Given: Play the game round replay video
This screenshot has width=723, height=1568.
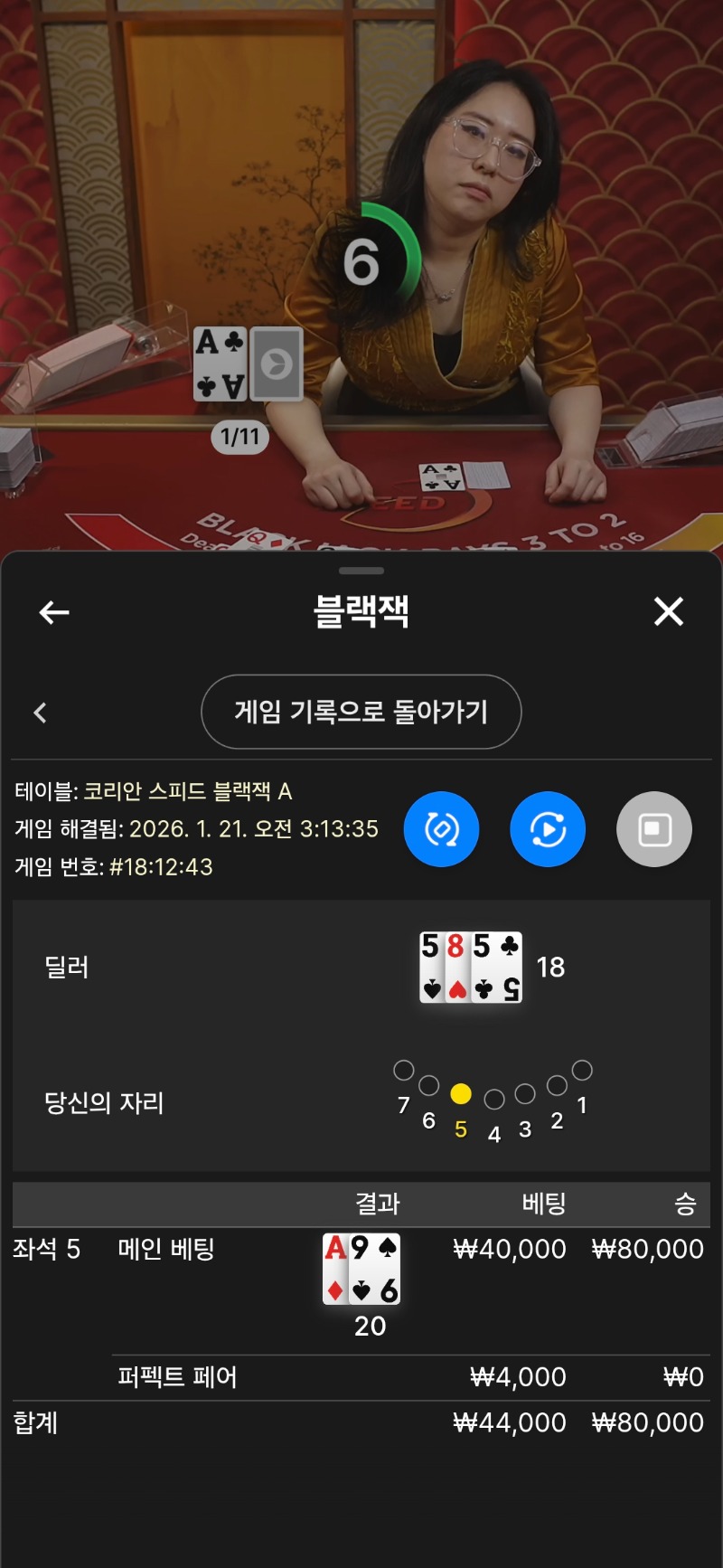Looking at the screenshot, I should click(x=548, y=829).
